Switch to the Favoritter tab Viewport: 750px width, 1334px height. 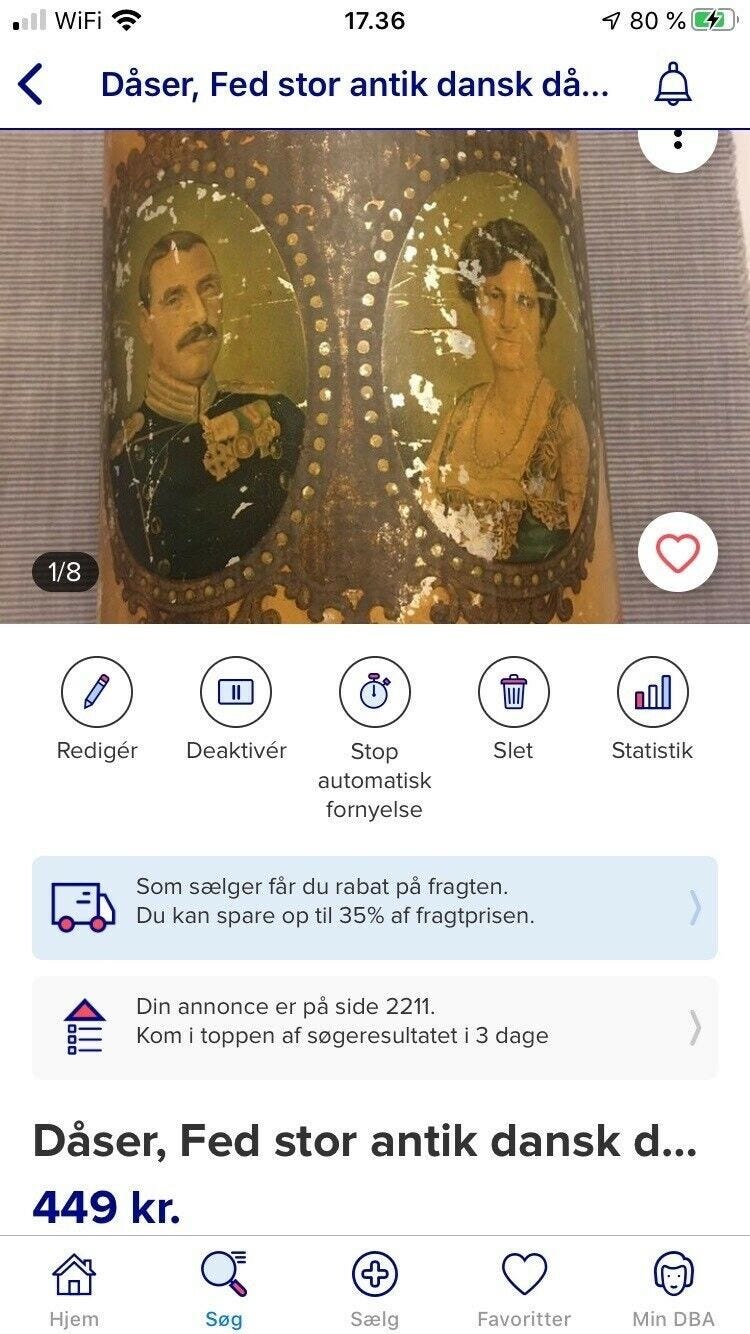click(524, 1275)
